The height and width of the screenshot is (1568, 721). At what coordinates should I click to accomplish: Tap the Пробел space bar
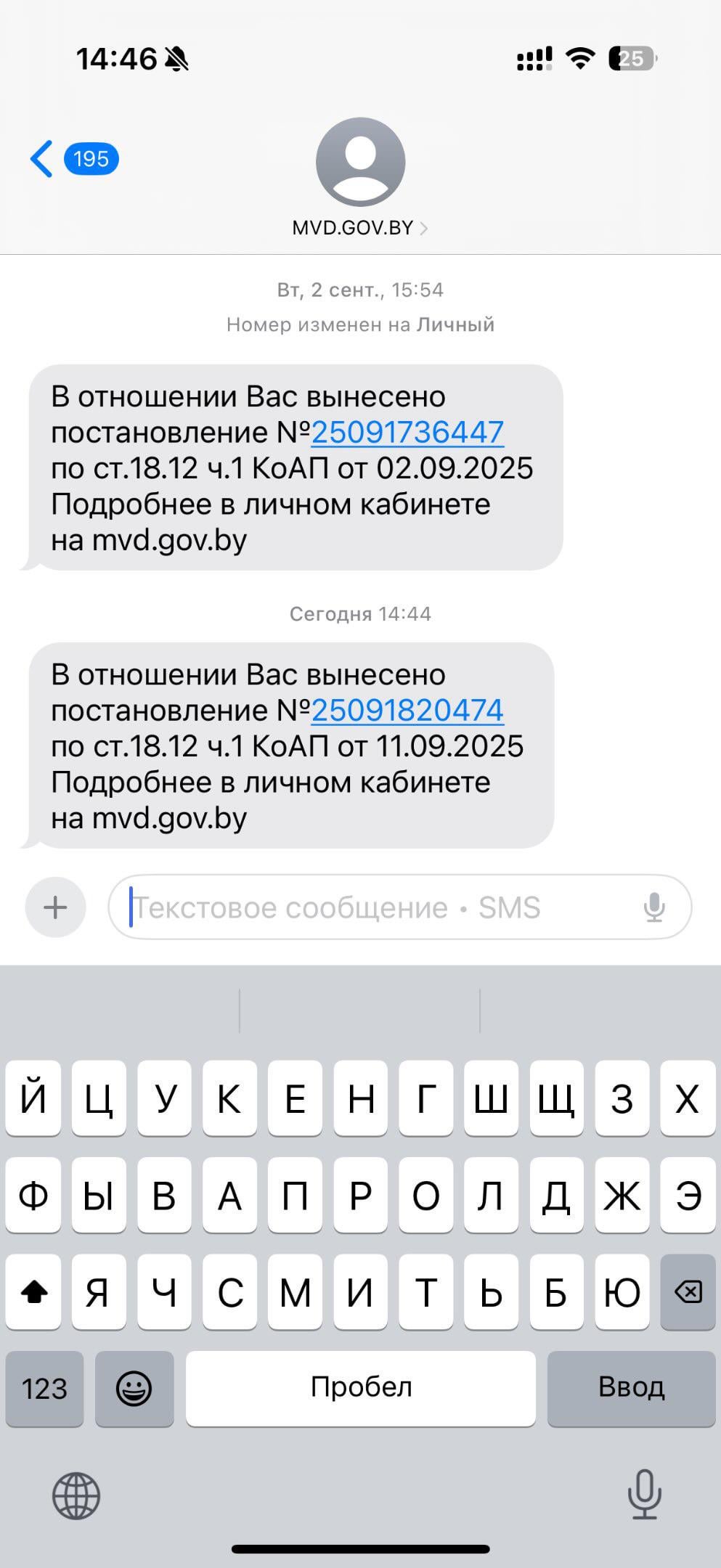[361, 1388]
